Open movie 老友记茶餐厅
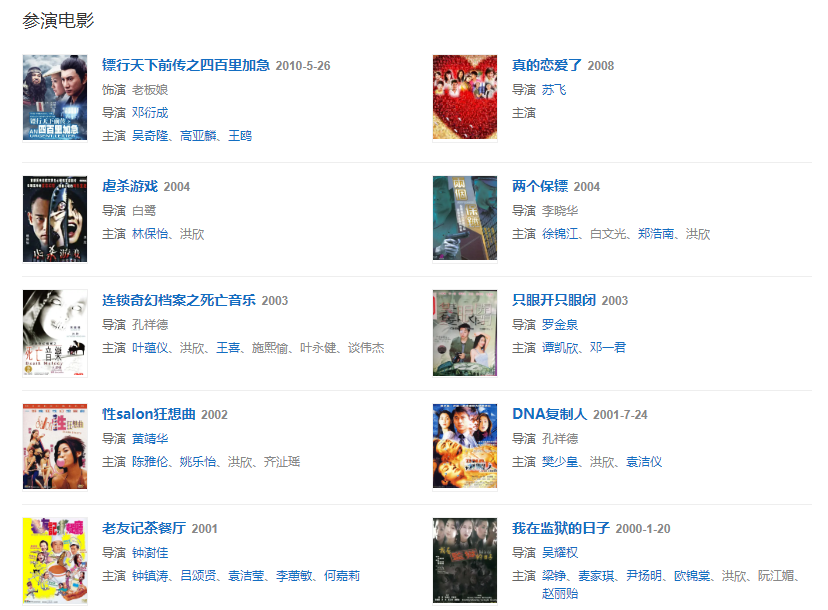 click(x=144, y=528)
